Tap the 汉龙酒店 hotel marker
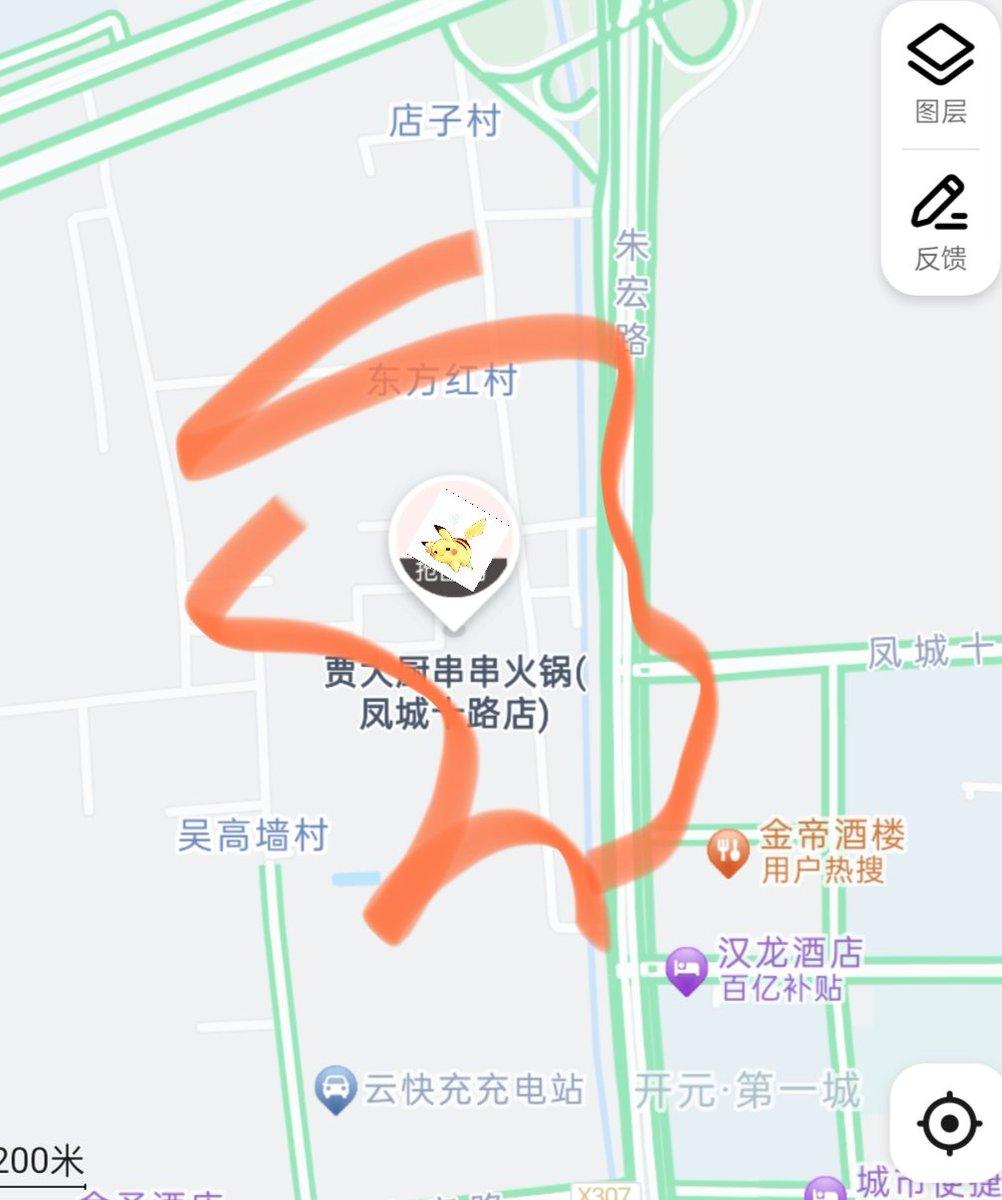This screenshot has height=1200, width=1002. (x=686, y=971)
